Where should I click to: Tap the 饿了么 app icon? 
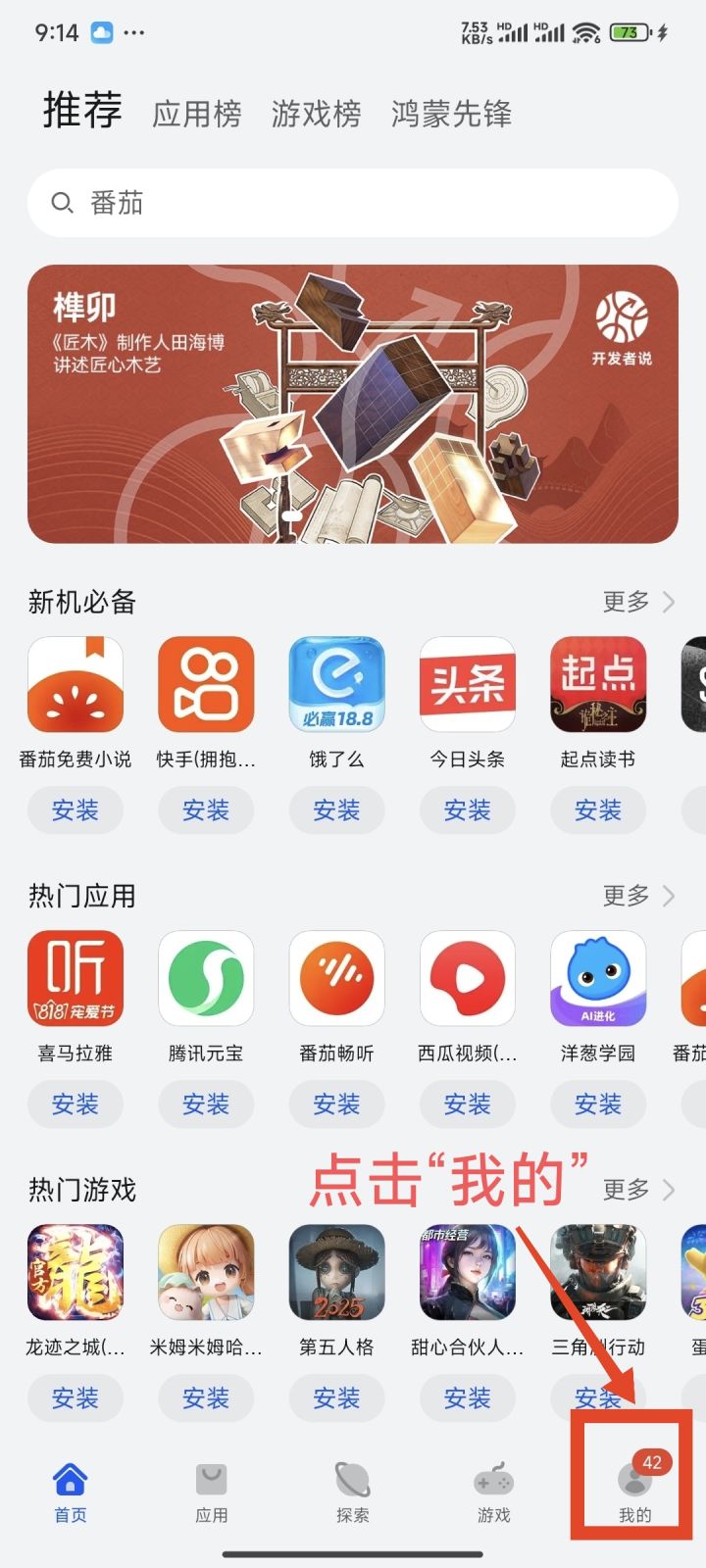click(x=337, y=684)
